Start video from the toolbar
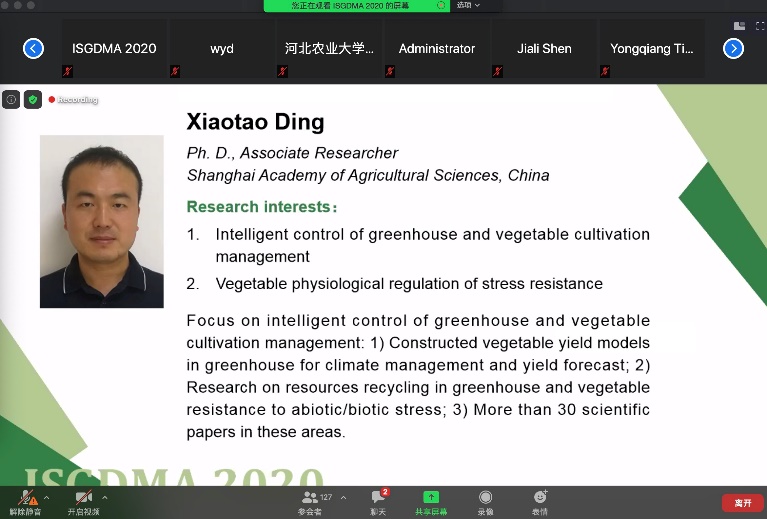Image resolution: width=767 pixels, height=519 pixels. [83, 500]
